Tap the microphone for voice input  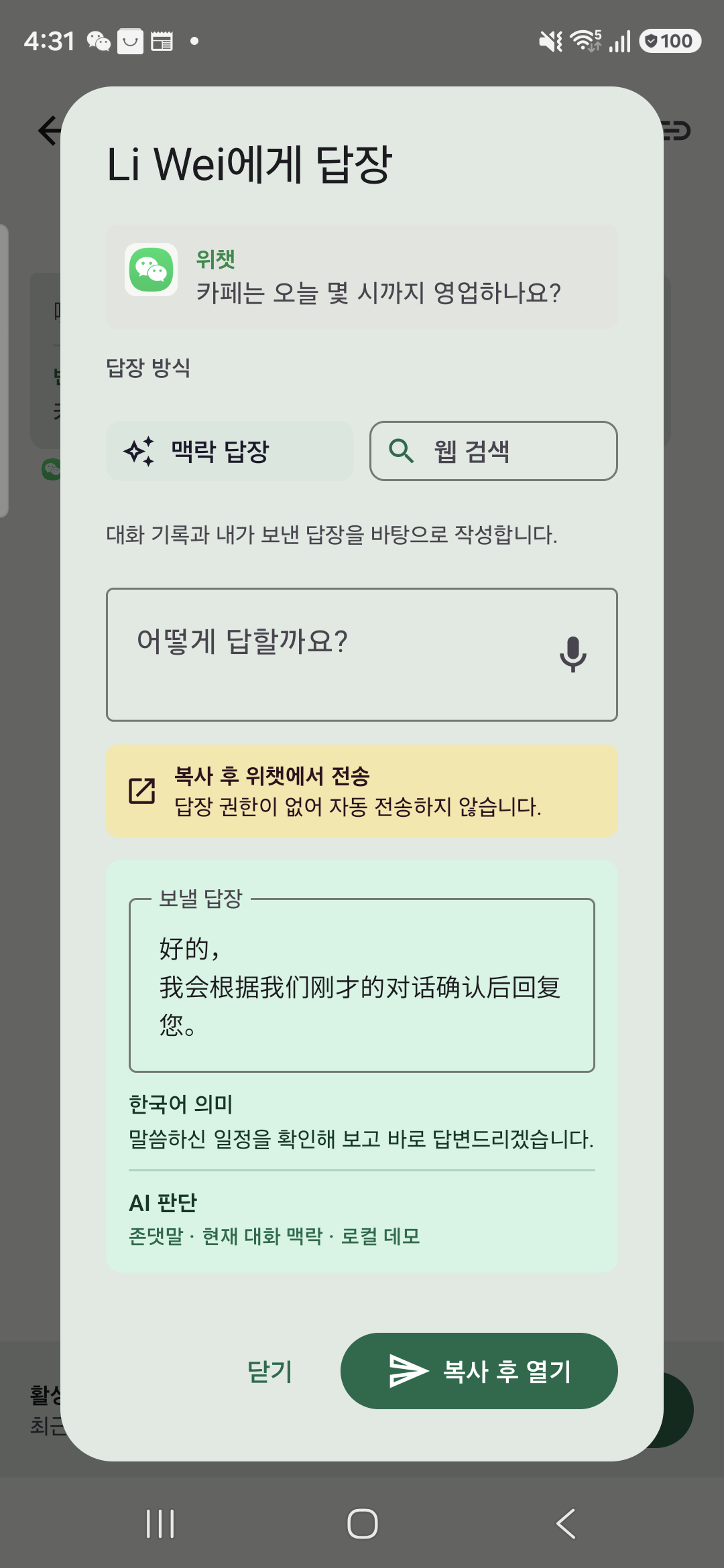572,655
